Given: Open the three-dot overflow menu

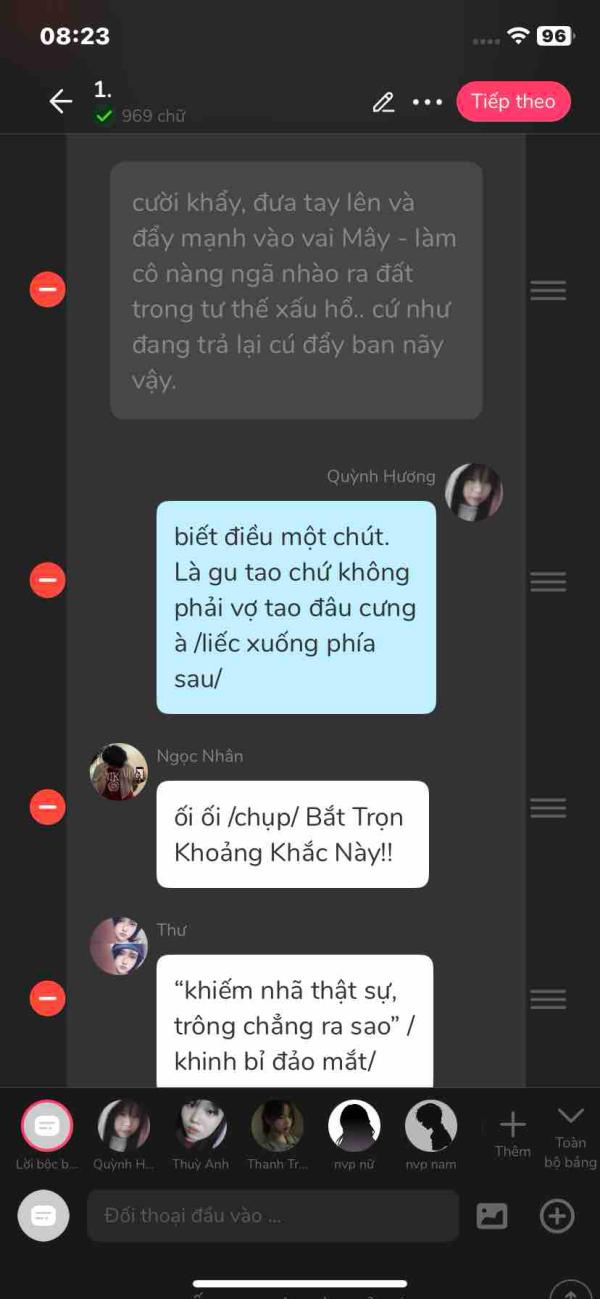Looking at the screenshot, I should tap(427, 102).
